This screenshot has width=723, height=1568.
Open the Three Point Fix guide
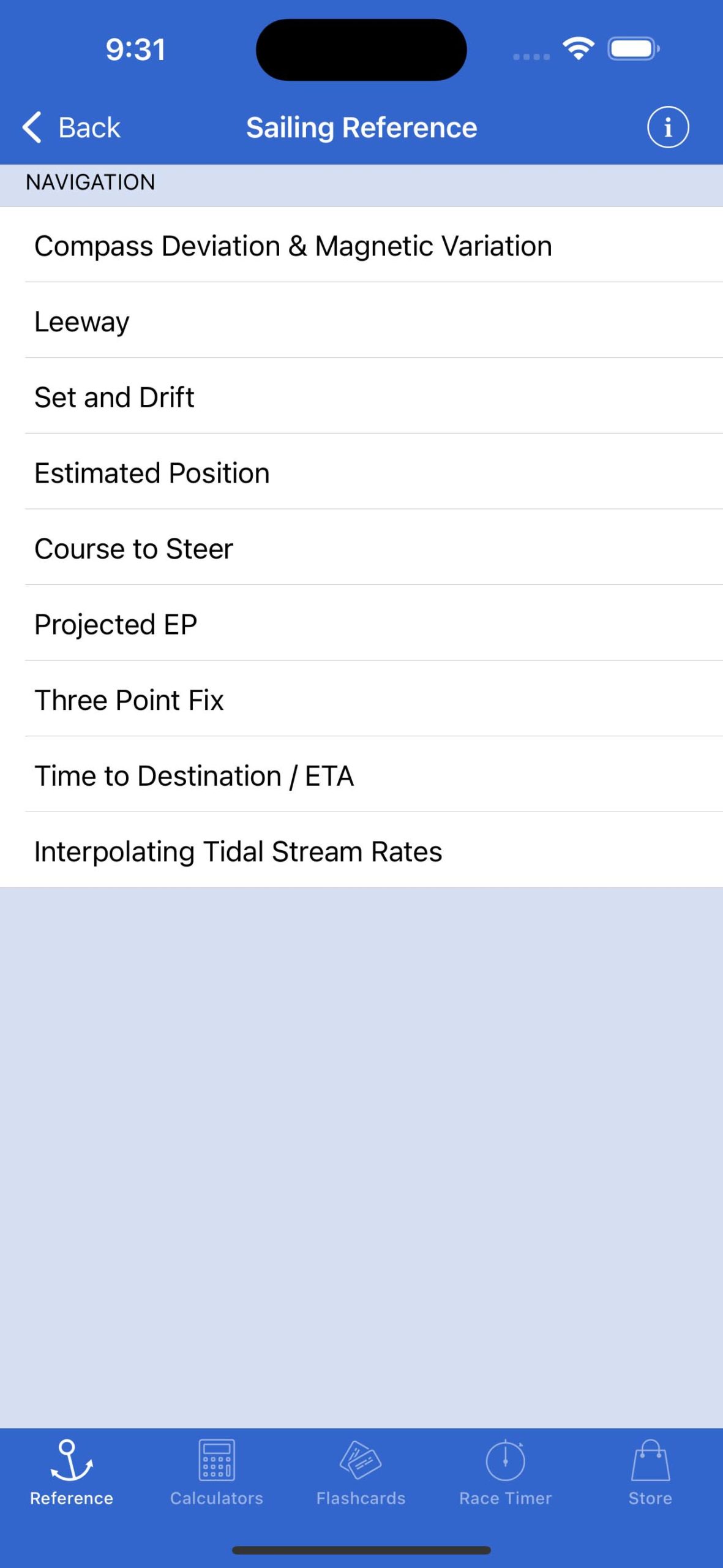click(x=361, y=699)
